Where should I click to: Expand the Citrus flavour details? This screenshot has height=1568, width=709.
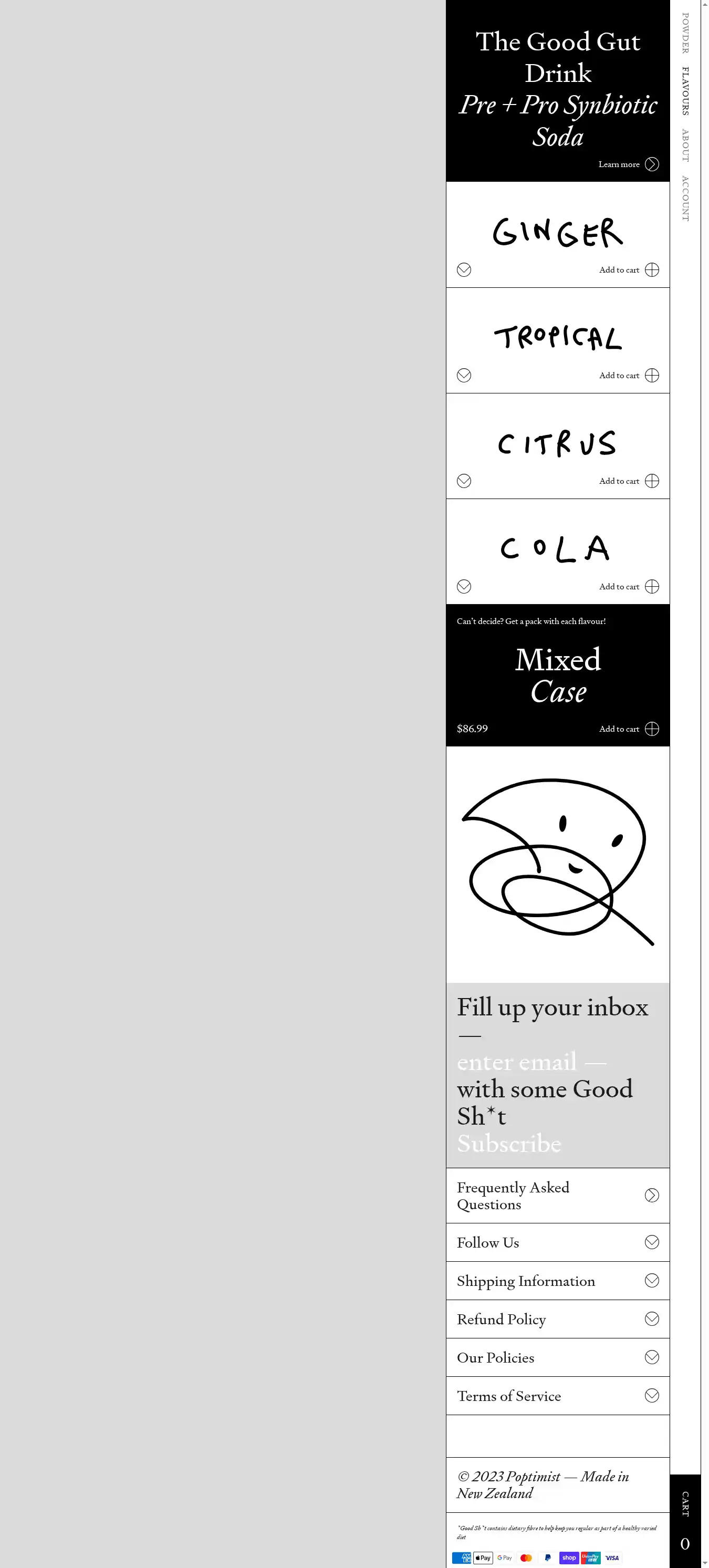click(464, 481)
